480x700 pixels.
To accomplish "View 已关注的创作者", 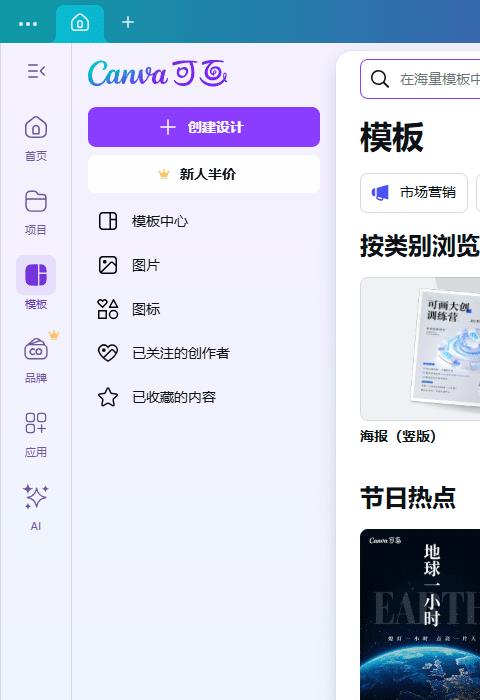I will (x=204, y=353).
